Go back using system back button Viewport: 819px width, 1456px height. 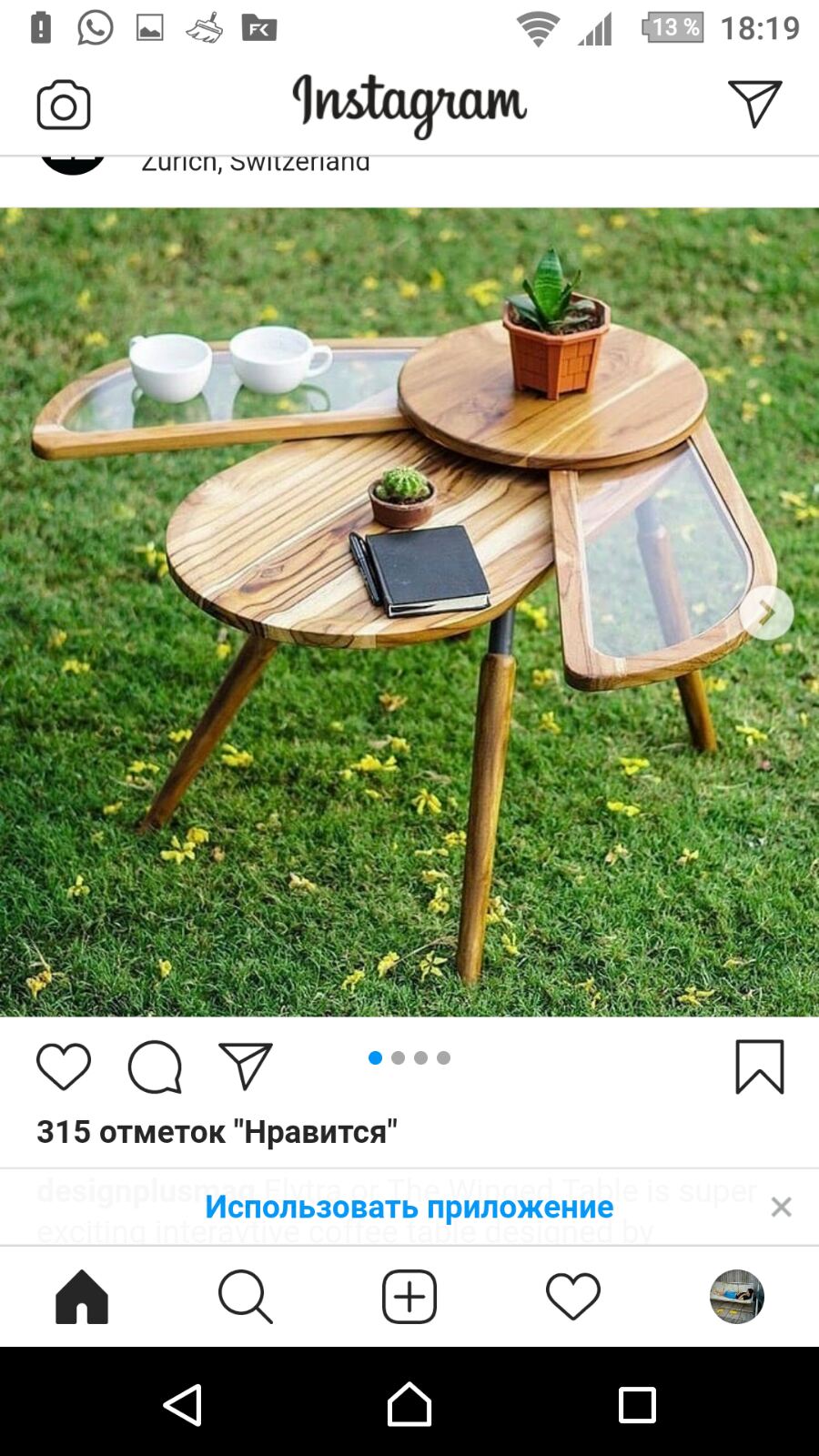[182, 1405]
